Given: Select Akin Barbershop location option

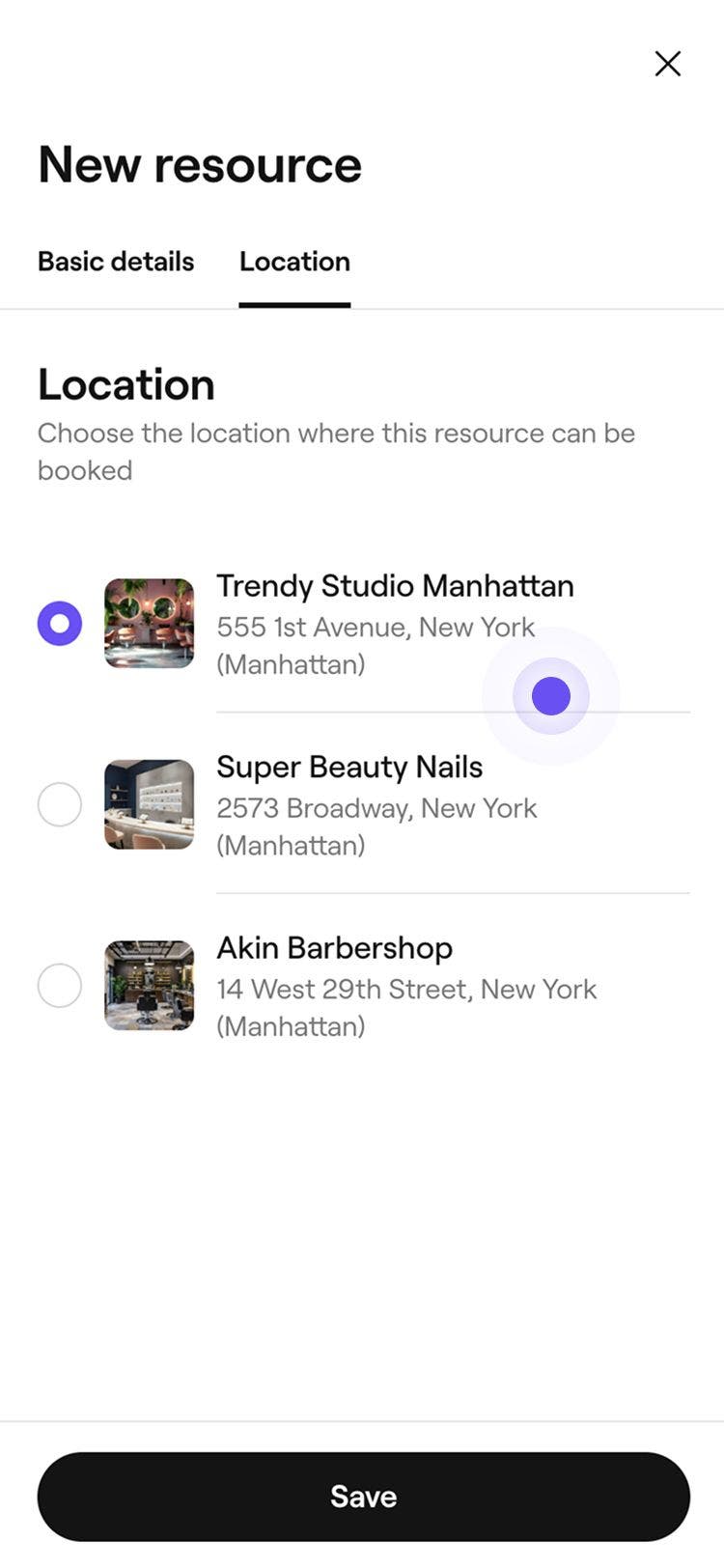Looking at the screenshot, I should tap(59, 985).
